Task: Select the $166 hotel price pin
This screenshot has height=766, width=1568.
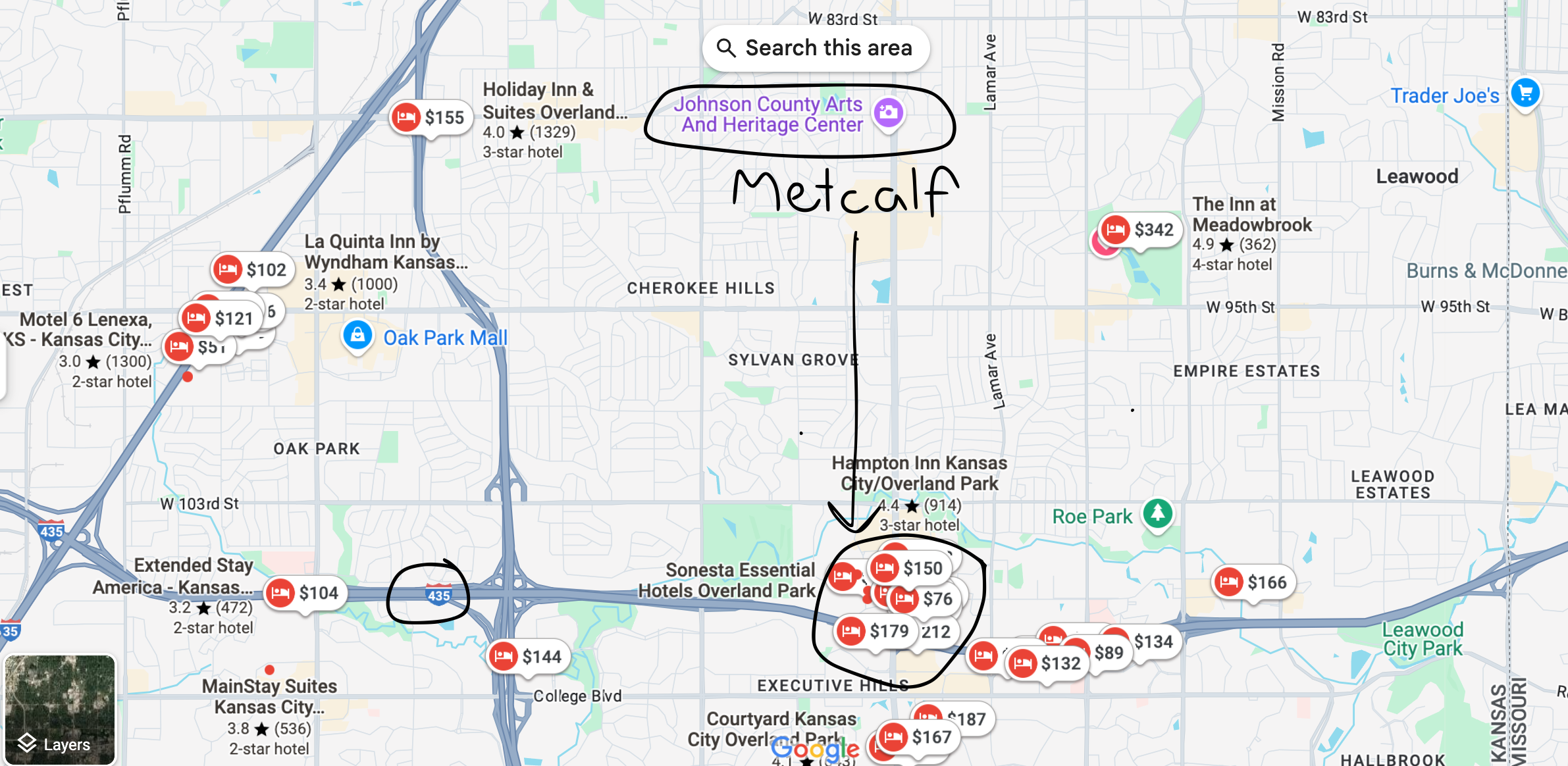Action: (x=1254, y=582)
